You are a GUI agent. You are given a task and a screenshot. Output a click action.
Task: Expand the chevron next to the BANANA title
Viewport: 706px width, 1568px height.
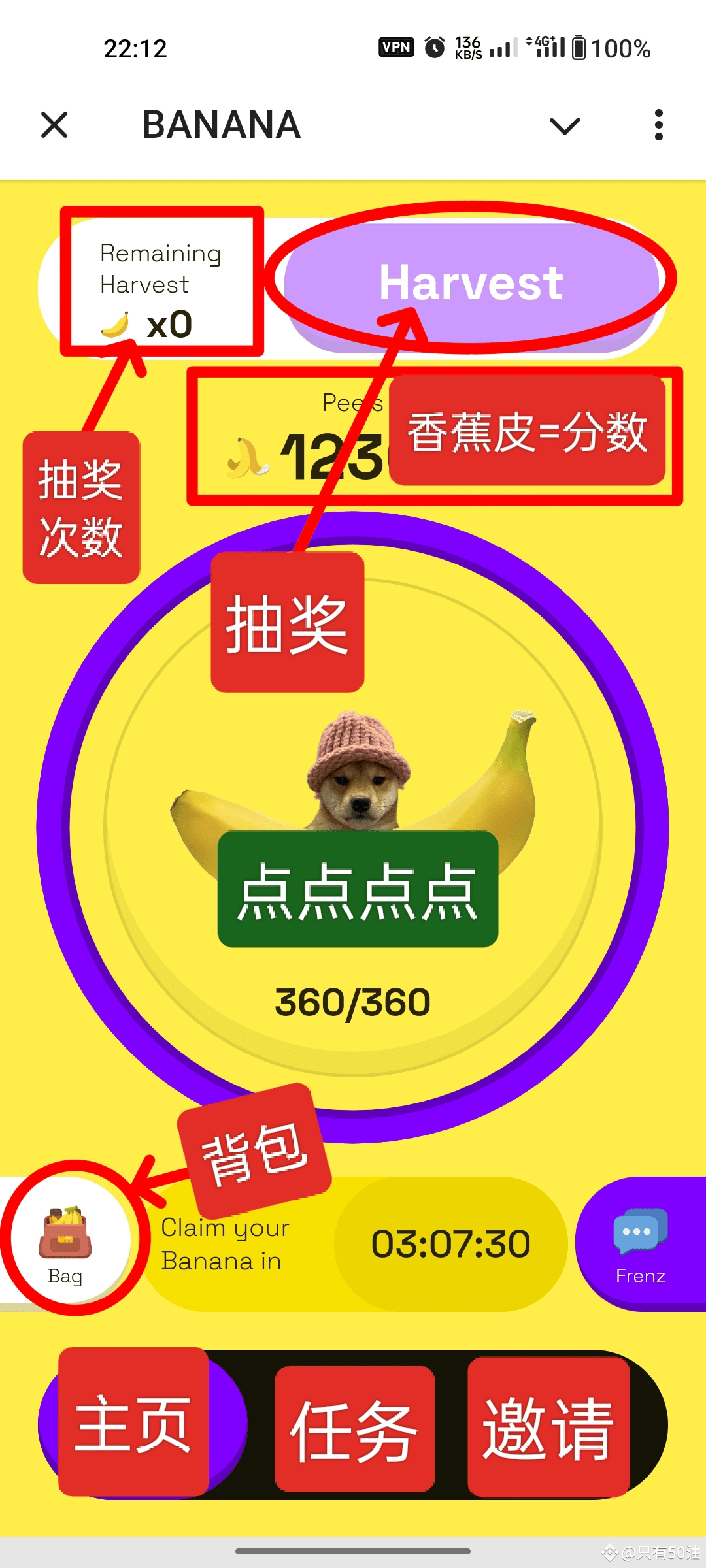[x=565, y=125]
